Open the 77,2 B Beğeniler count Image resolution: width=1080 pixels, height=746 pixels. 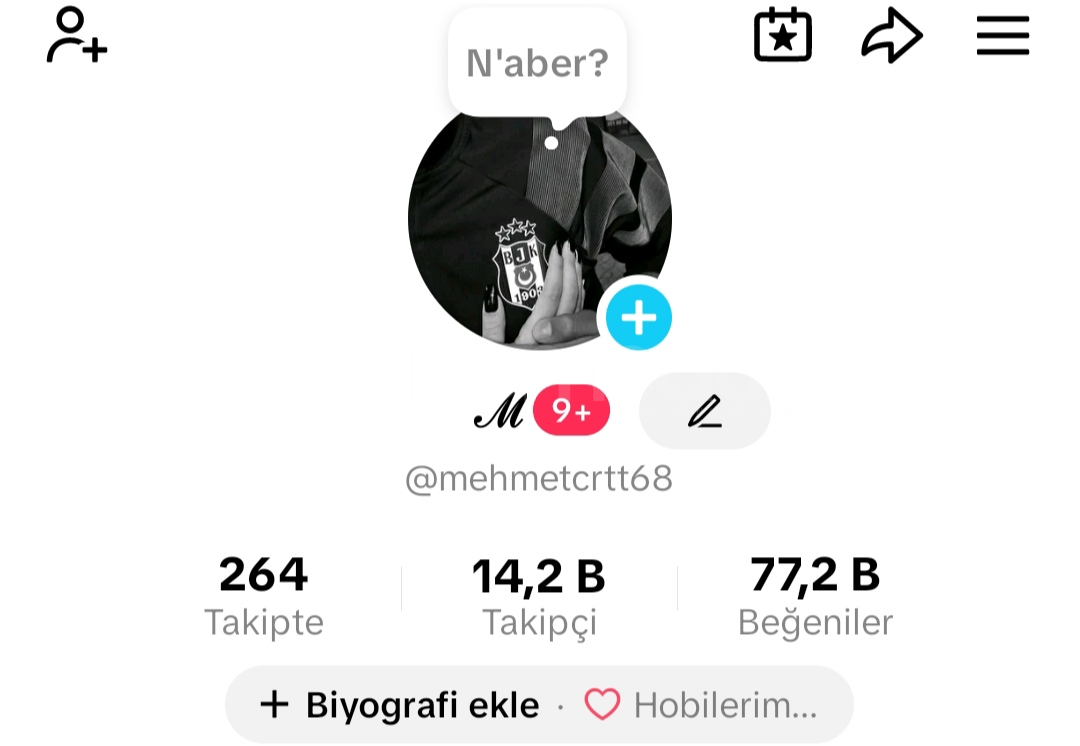point(815,595)
